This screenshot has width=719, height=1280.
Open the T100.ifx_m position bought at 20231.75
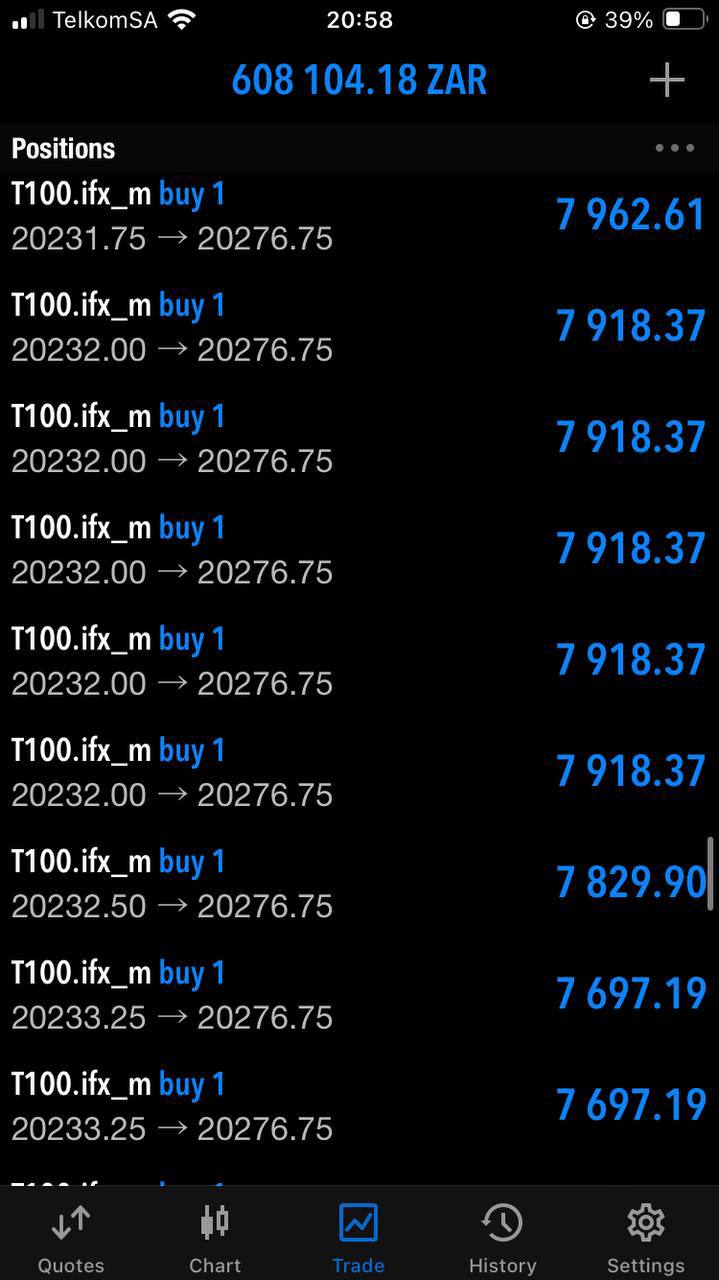click(x=359, y=216)
